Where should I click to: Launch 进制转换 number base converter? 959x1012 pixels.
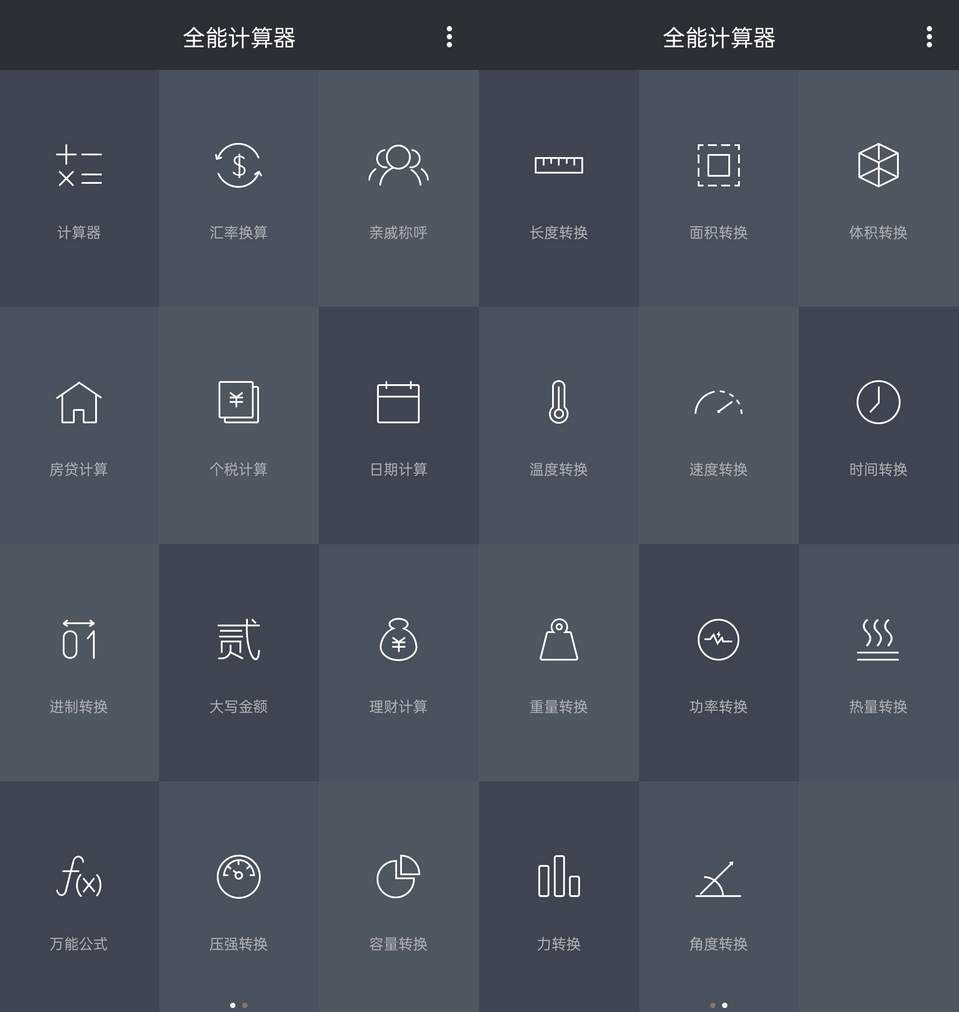pos(79,664)
